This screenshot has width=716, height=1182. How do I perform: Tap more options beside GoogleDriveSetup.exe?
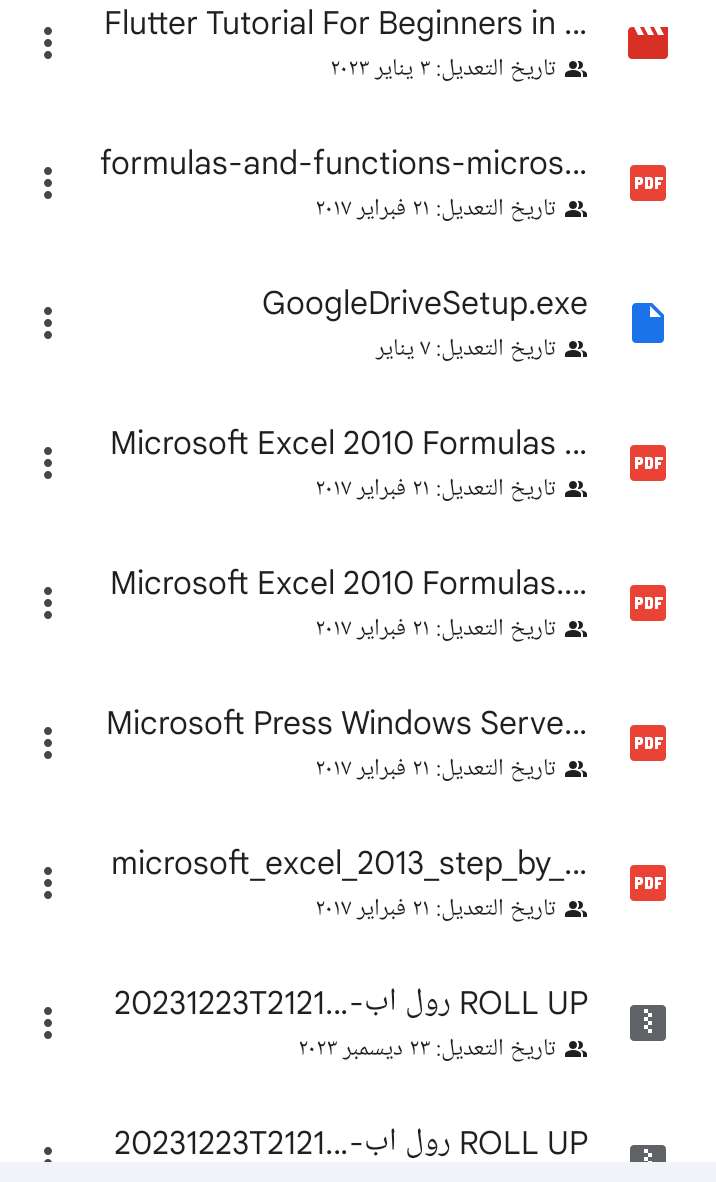point(47,323)
